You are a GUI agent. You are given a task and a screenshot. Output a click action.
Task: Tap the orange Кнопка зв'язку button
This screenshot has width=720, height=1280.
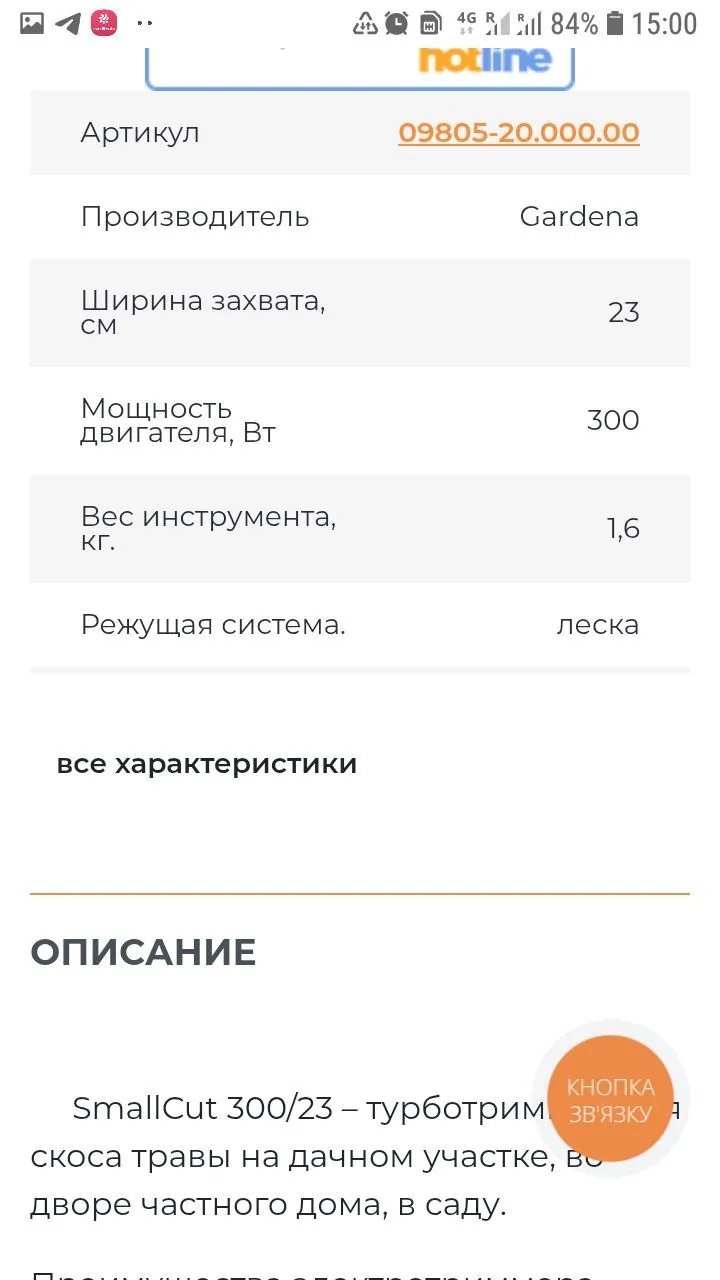point(610,1100)
